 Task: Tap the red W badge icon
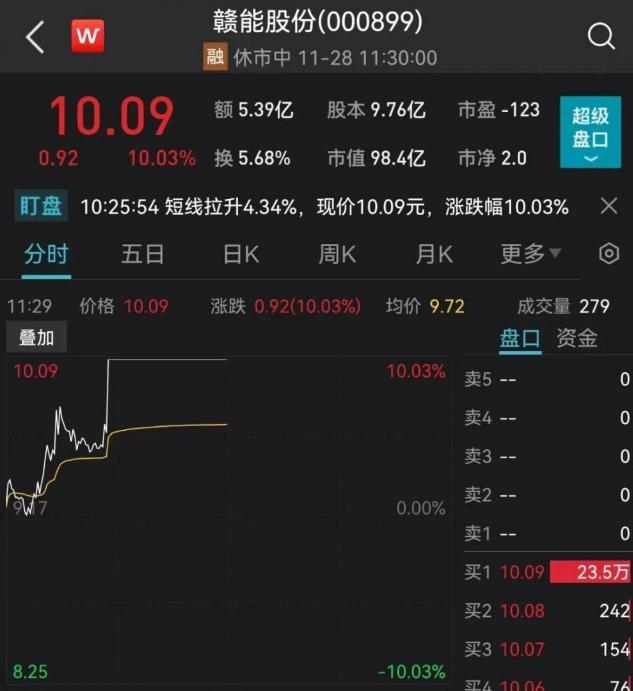[88, 38]
